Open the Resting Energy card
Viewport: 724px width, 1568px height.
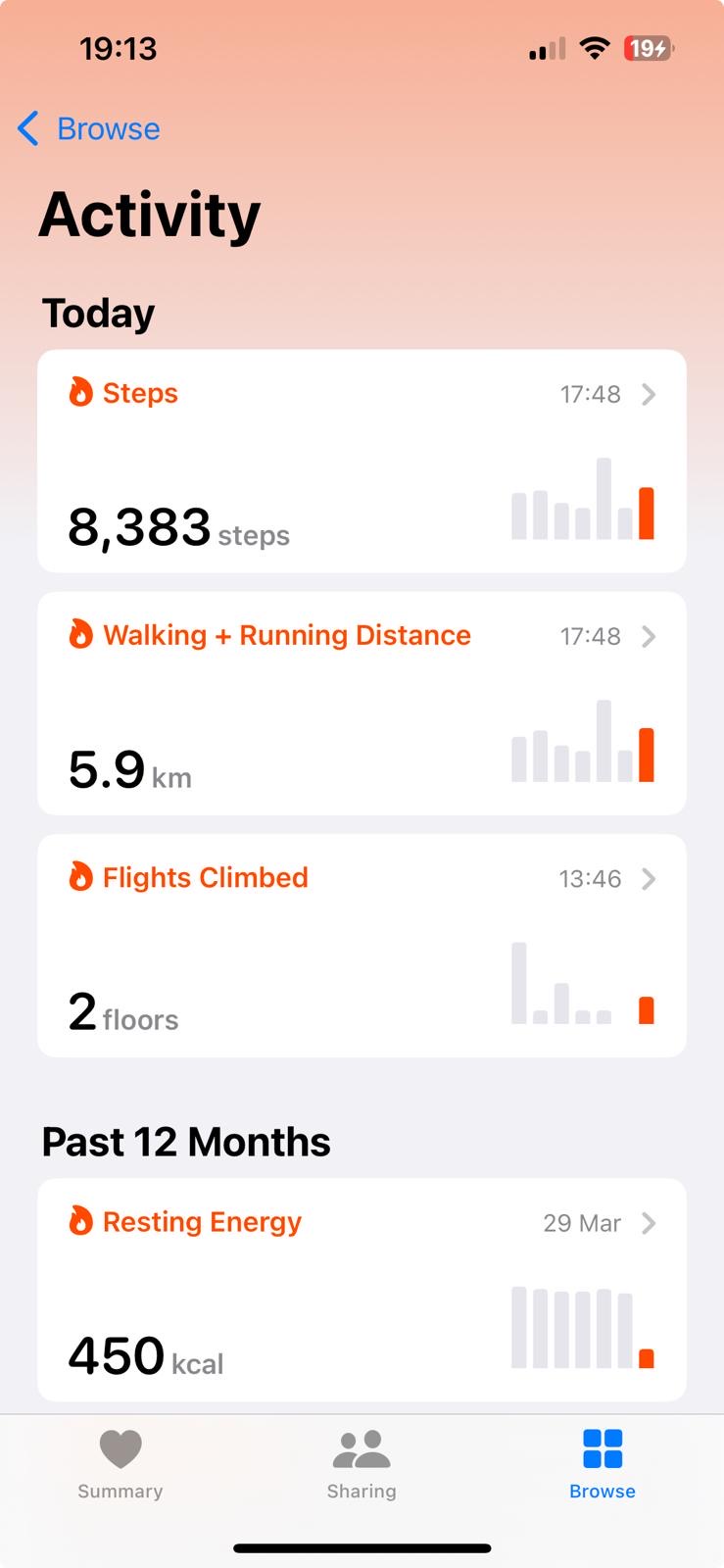click(x=362, y=1289)
